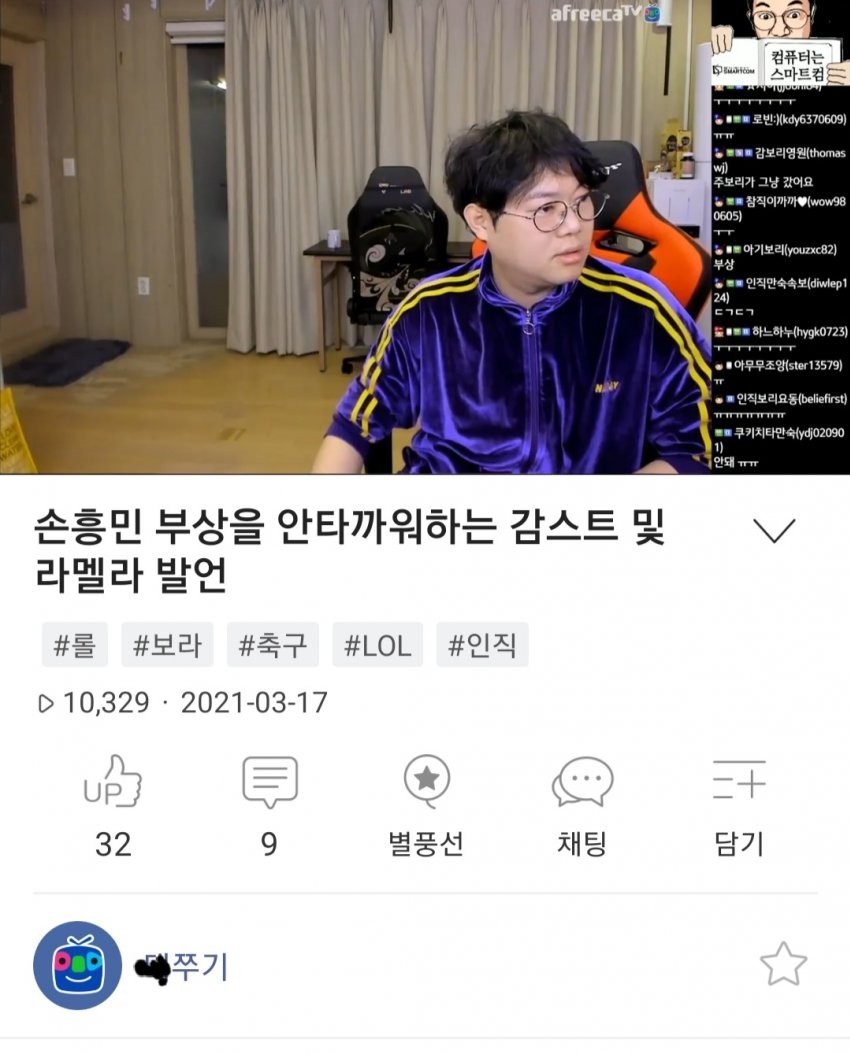The width and height of the screenshot is (850, 1054).
Task: Tap the video player
Action: 355,237
